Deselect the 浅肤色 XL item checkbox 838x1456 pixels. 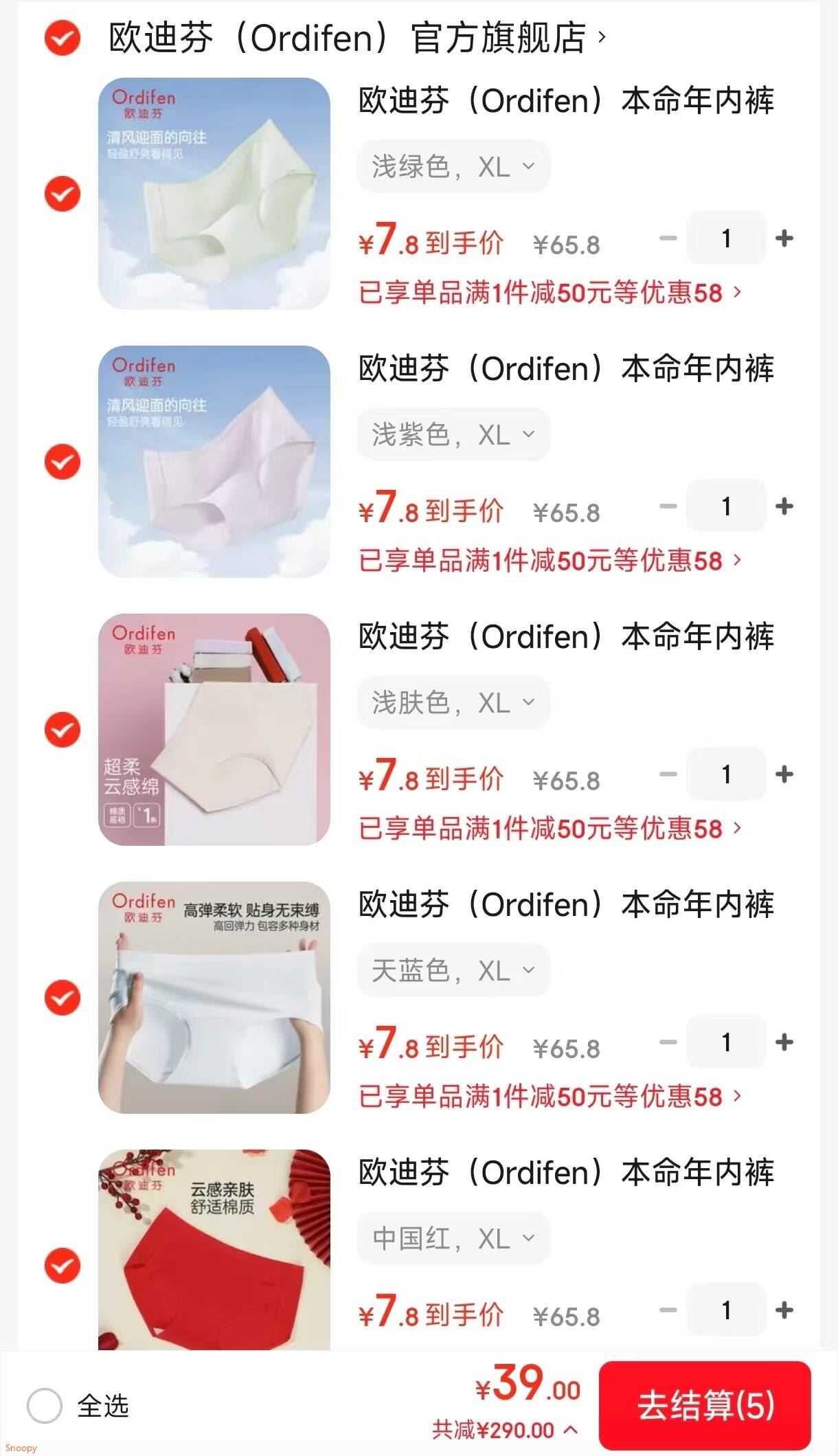[63, 730]
